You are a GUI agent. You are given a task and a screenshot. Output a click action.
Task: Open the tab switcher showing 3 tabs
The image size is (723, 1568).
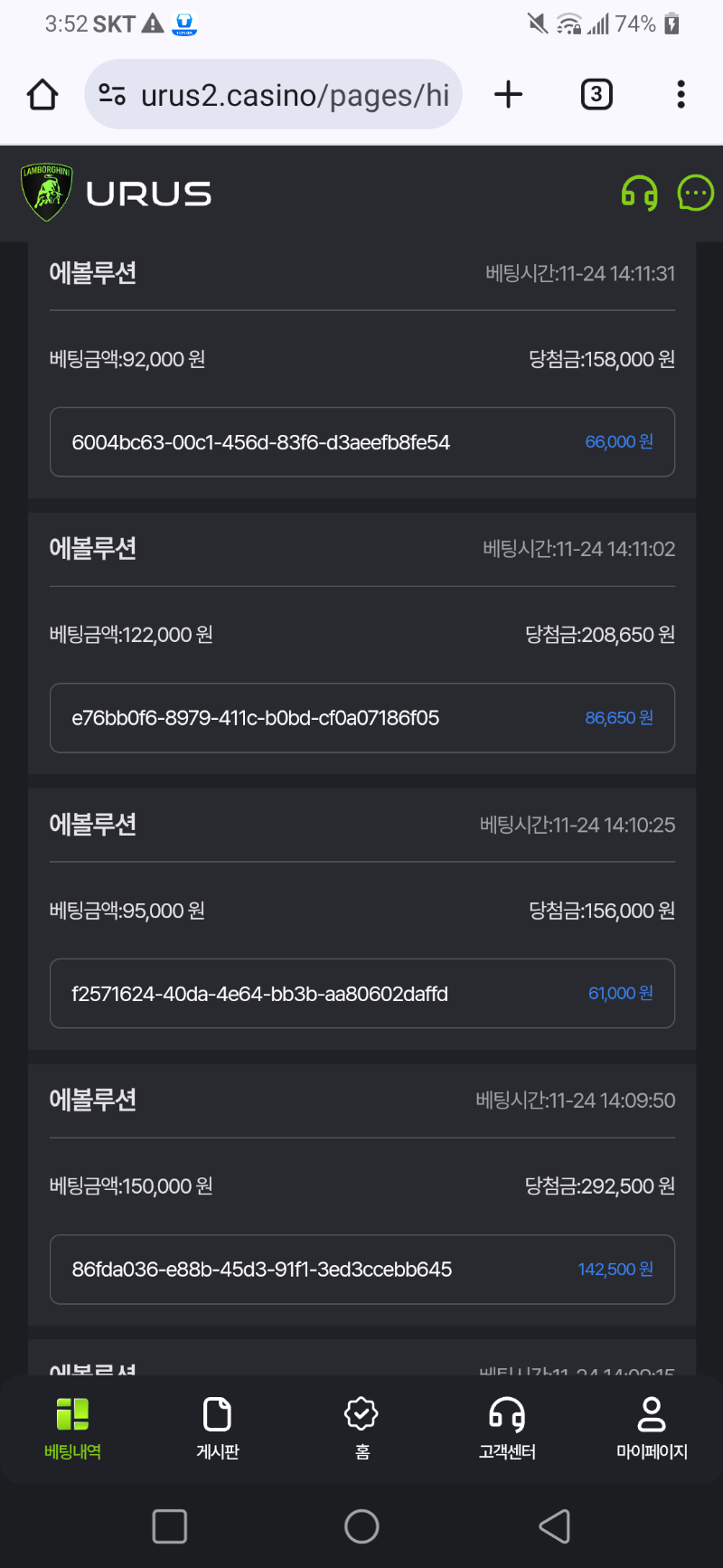pyautogui.click(x=596, y=94)
